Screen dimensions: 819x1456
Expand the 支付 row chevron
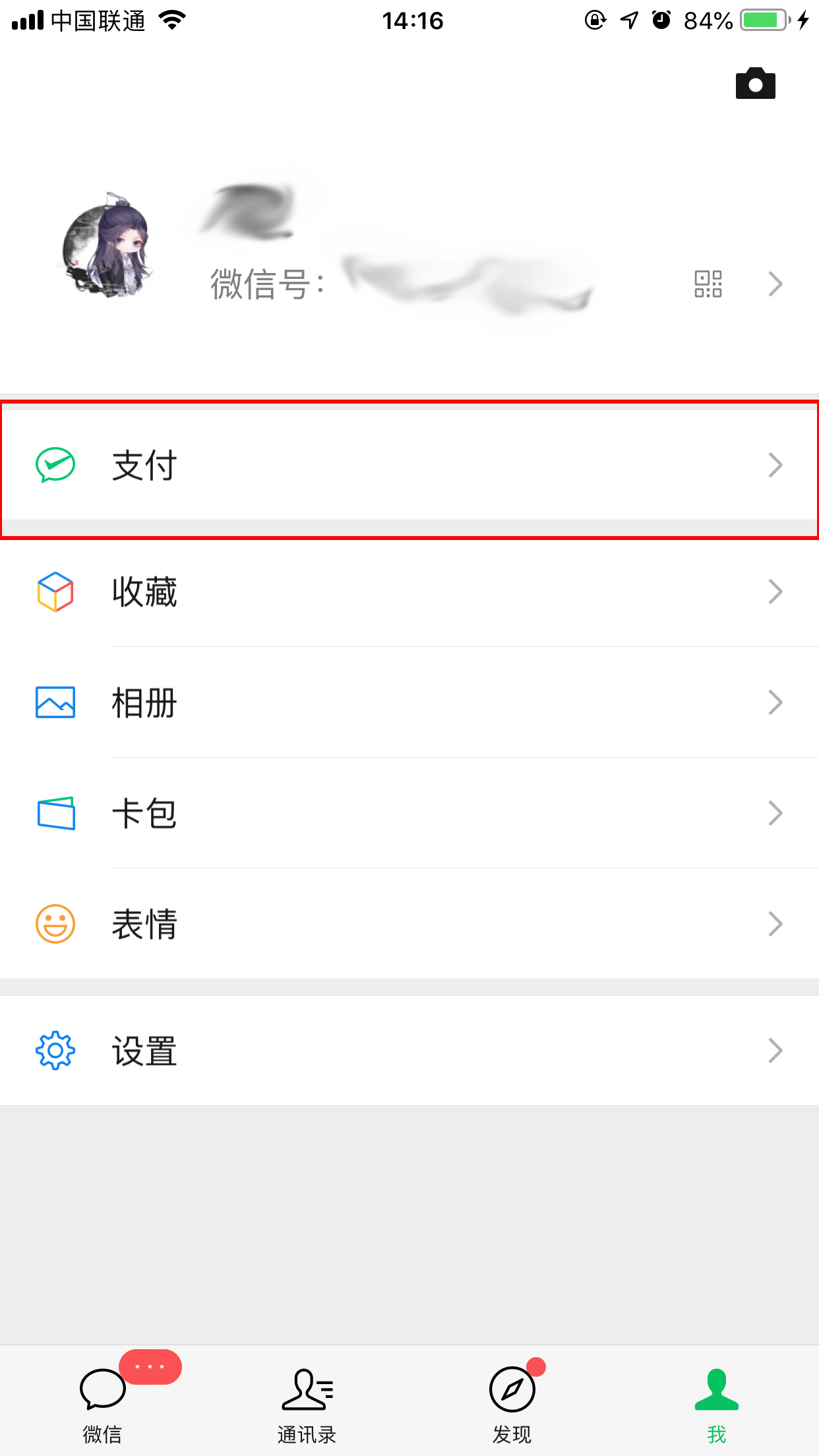[775, 466]
